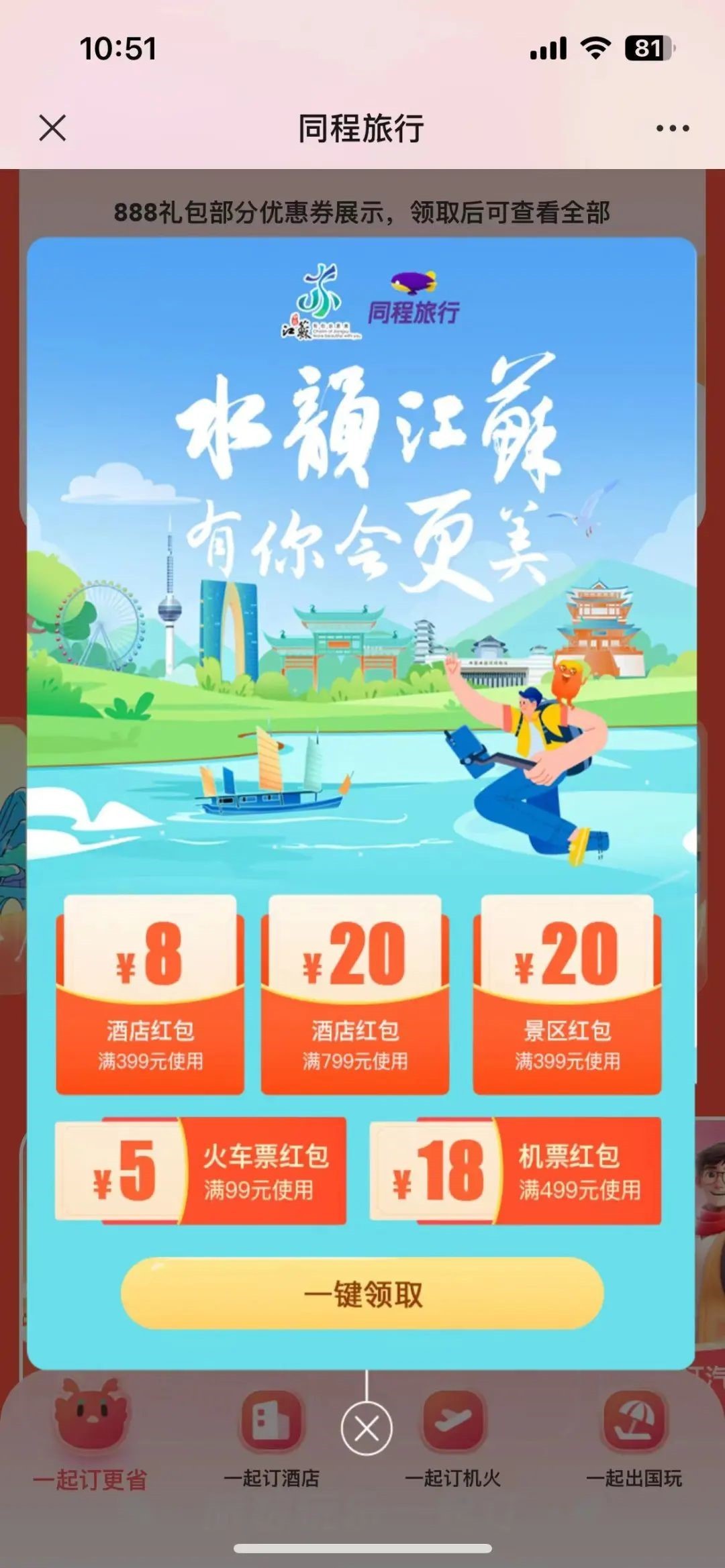Dismiss the coupon popup with the X circle
The width and height of the screenshot is (725, 1568).
coord(367,1428)
